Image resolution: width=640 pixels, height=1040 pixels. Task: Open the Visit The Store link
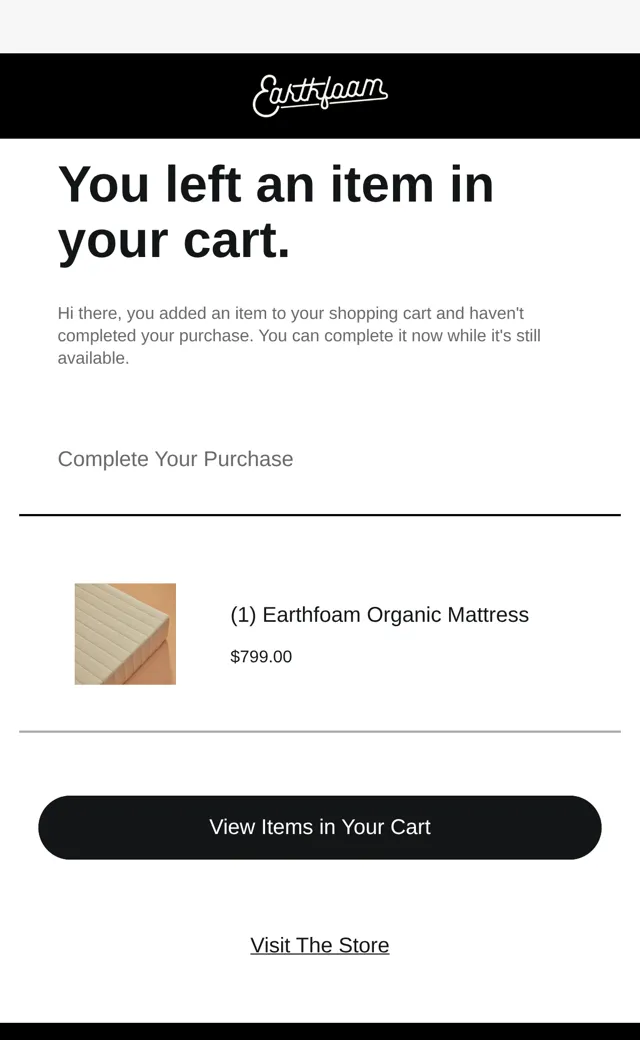click(x=320, y=944)
